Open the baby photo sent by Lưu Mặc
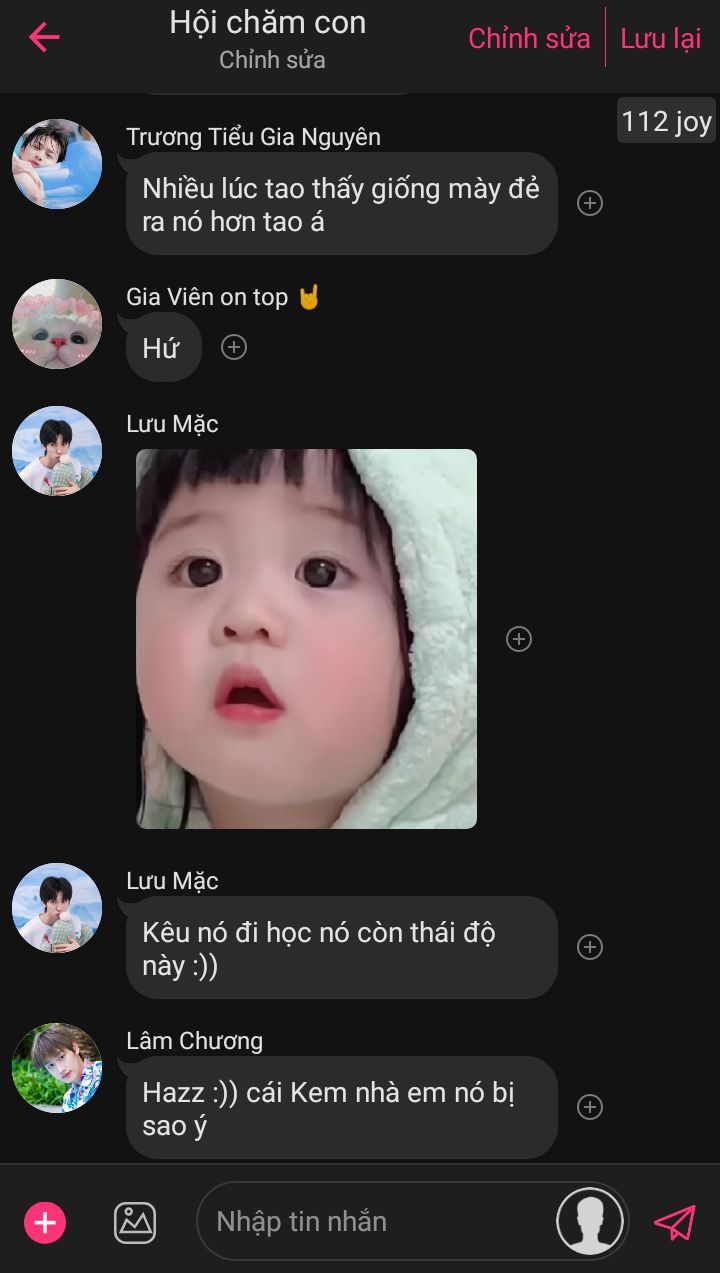 tap(306, 639)
